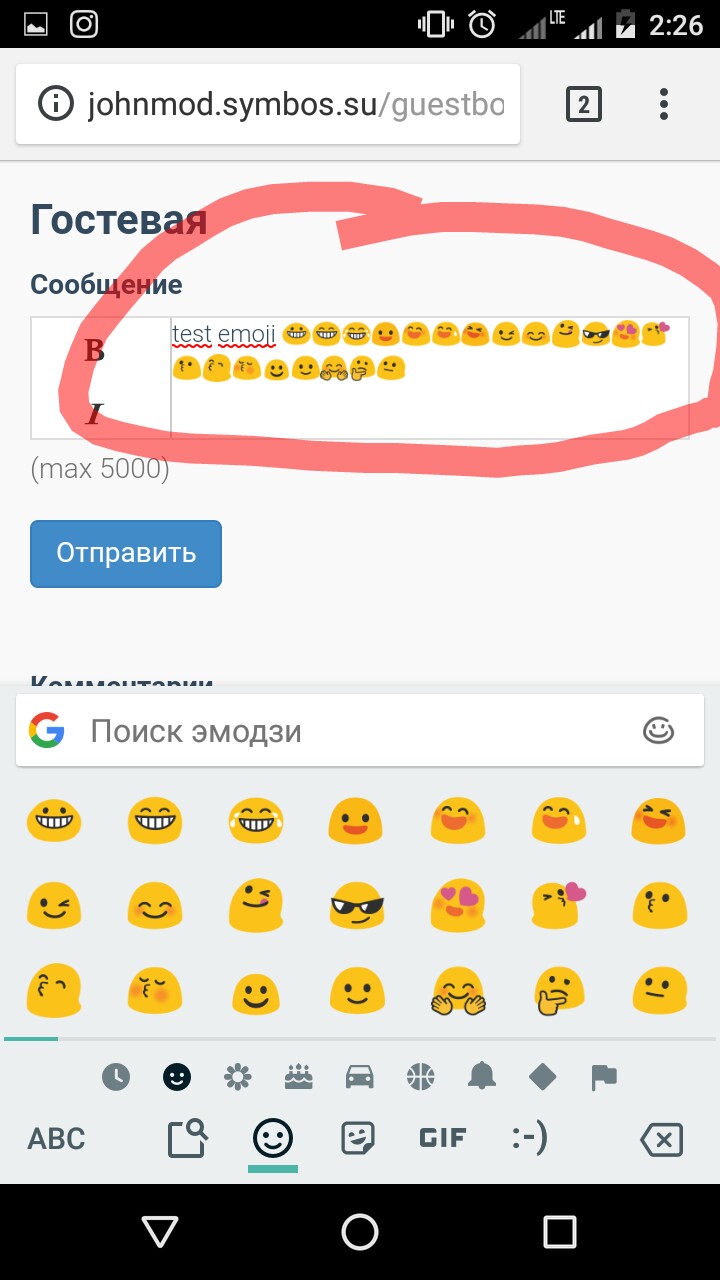
Task: Switch to text emoticons tab
Action: tap(529, 1138)
